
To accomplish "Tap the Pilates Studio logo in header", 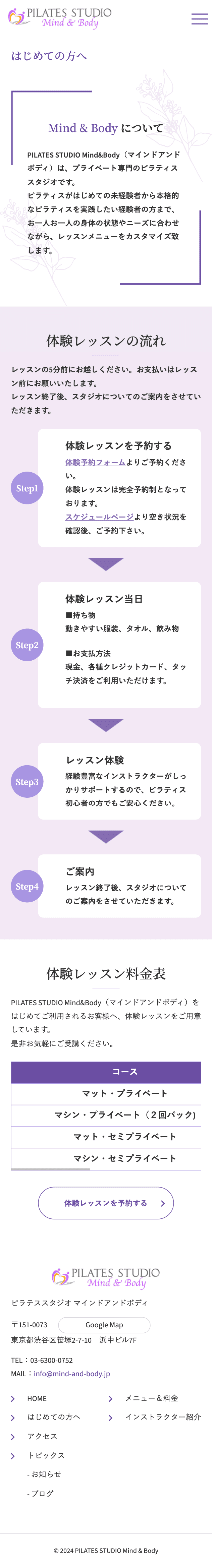I will pos(60,18).
